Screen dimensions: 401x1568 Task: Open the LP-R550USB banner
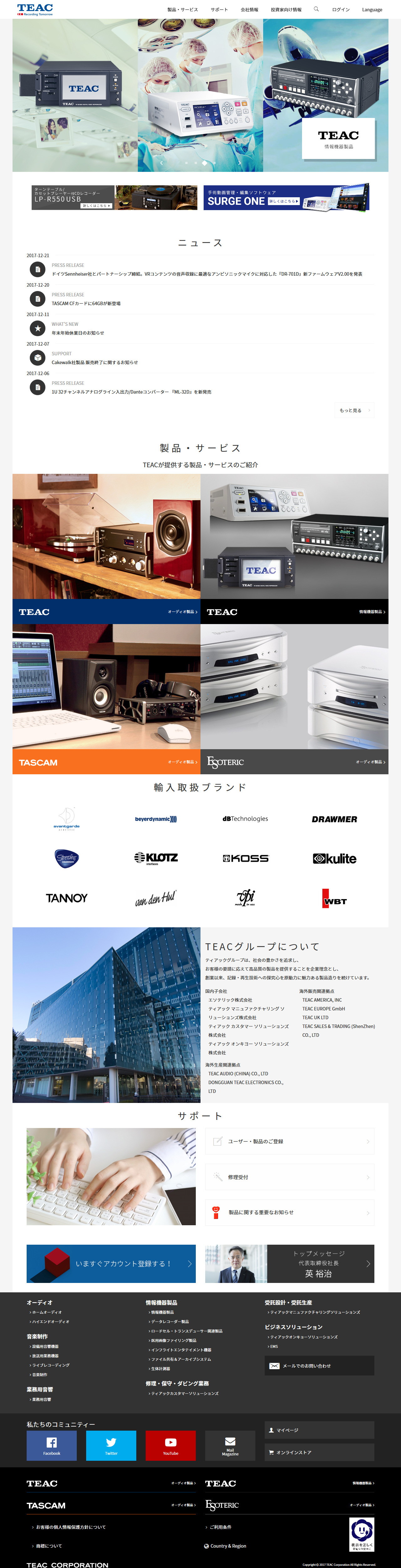(114, 198)
